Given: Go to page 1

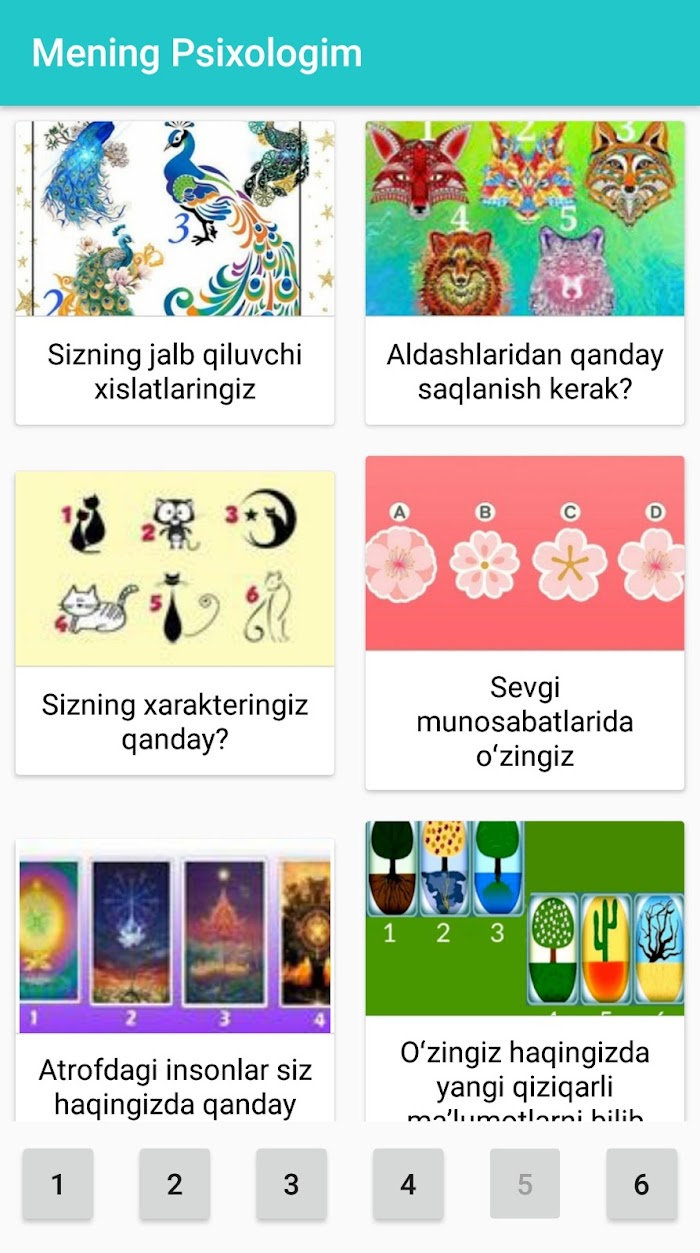Looking at the screenshot, I should click(x=58, y=1184).
